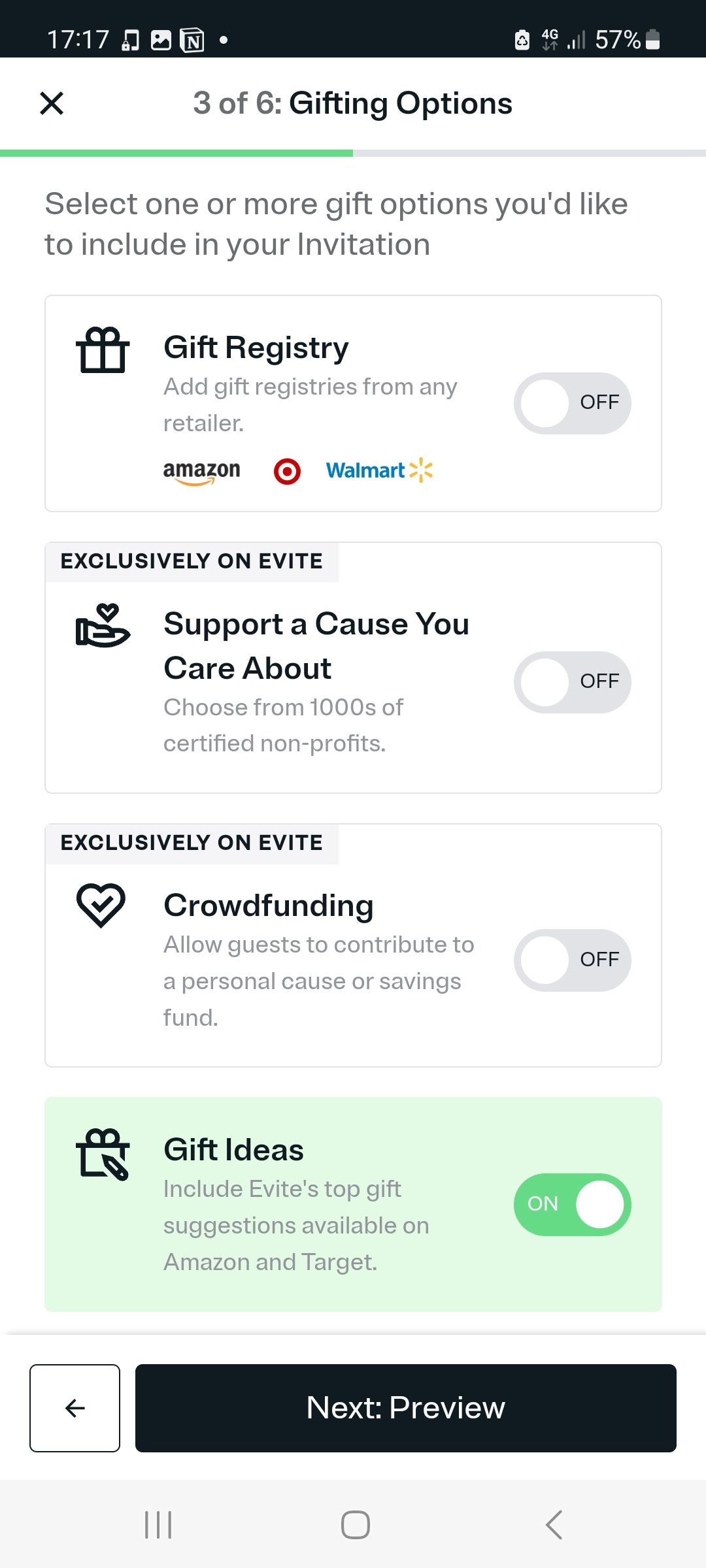Image resolution: width=706 pixels, height=1568 pixels.
Task: Click the Gift Ideas pencil-gift icon
Action: (x=102, y=1151)
